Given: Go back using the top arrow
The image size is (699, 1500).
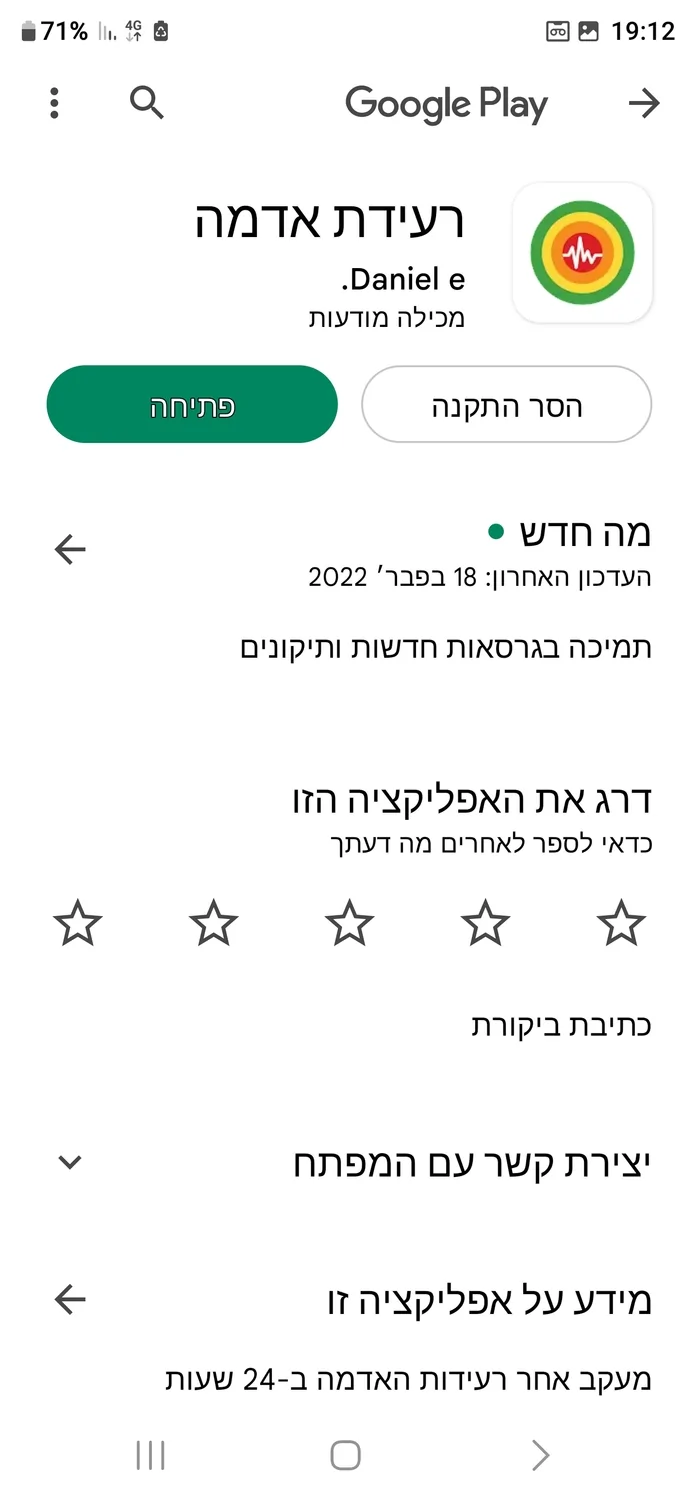Looking at the screenshot, I should pos(644,103).
